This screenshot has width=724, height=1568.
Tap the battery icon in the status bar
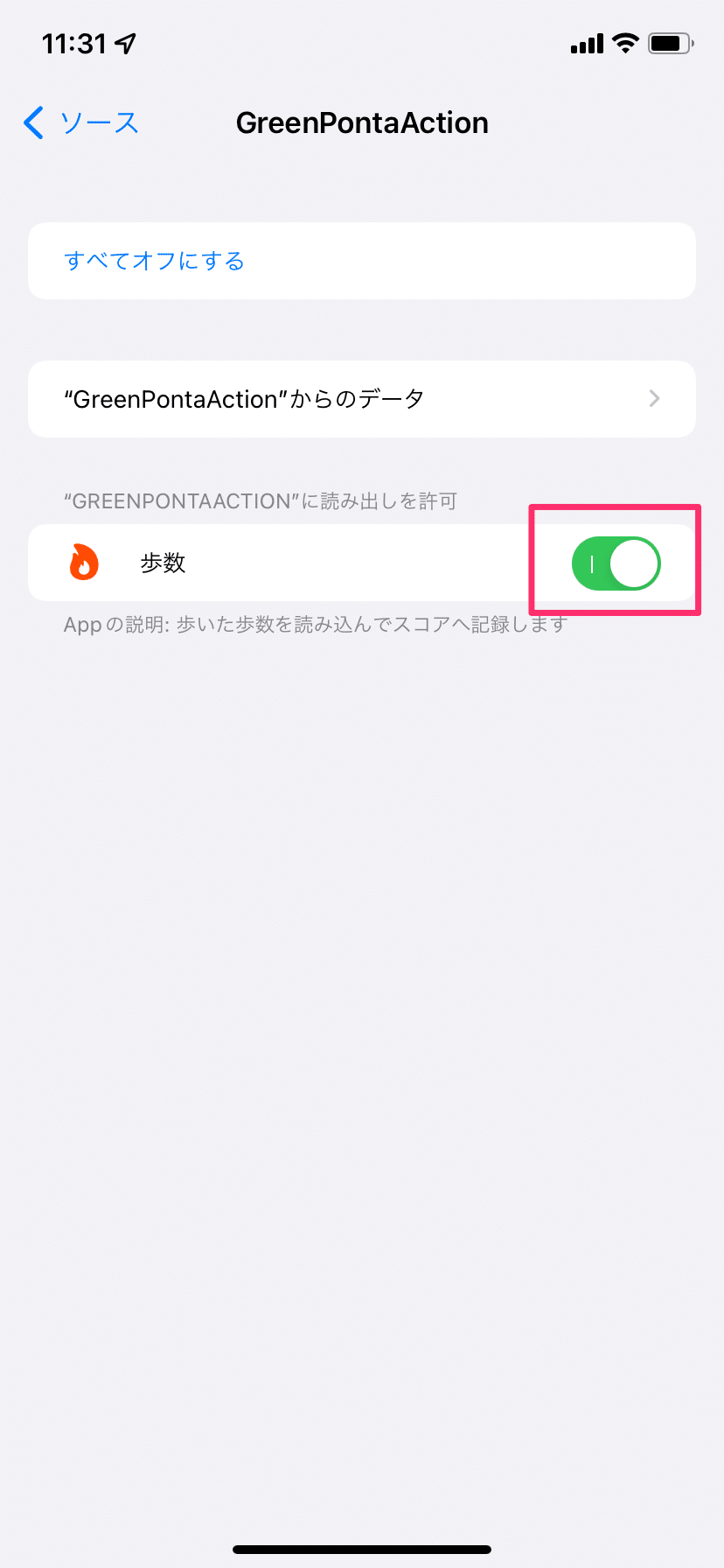670,43
